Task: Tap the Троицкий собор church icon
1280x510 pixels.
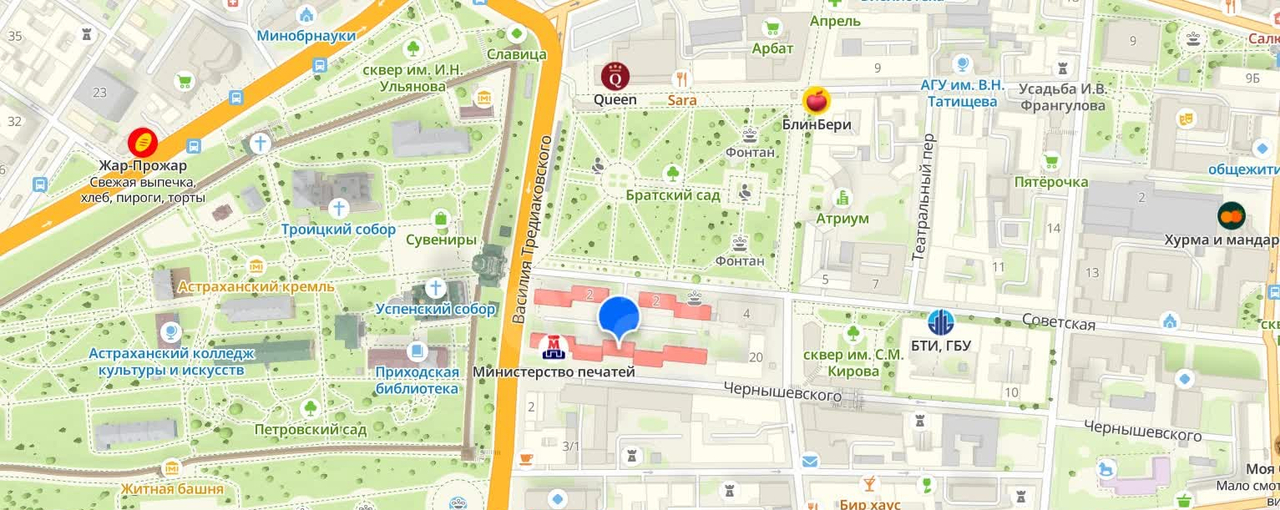Action: tap(339, 208)
